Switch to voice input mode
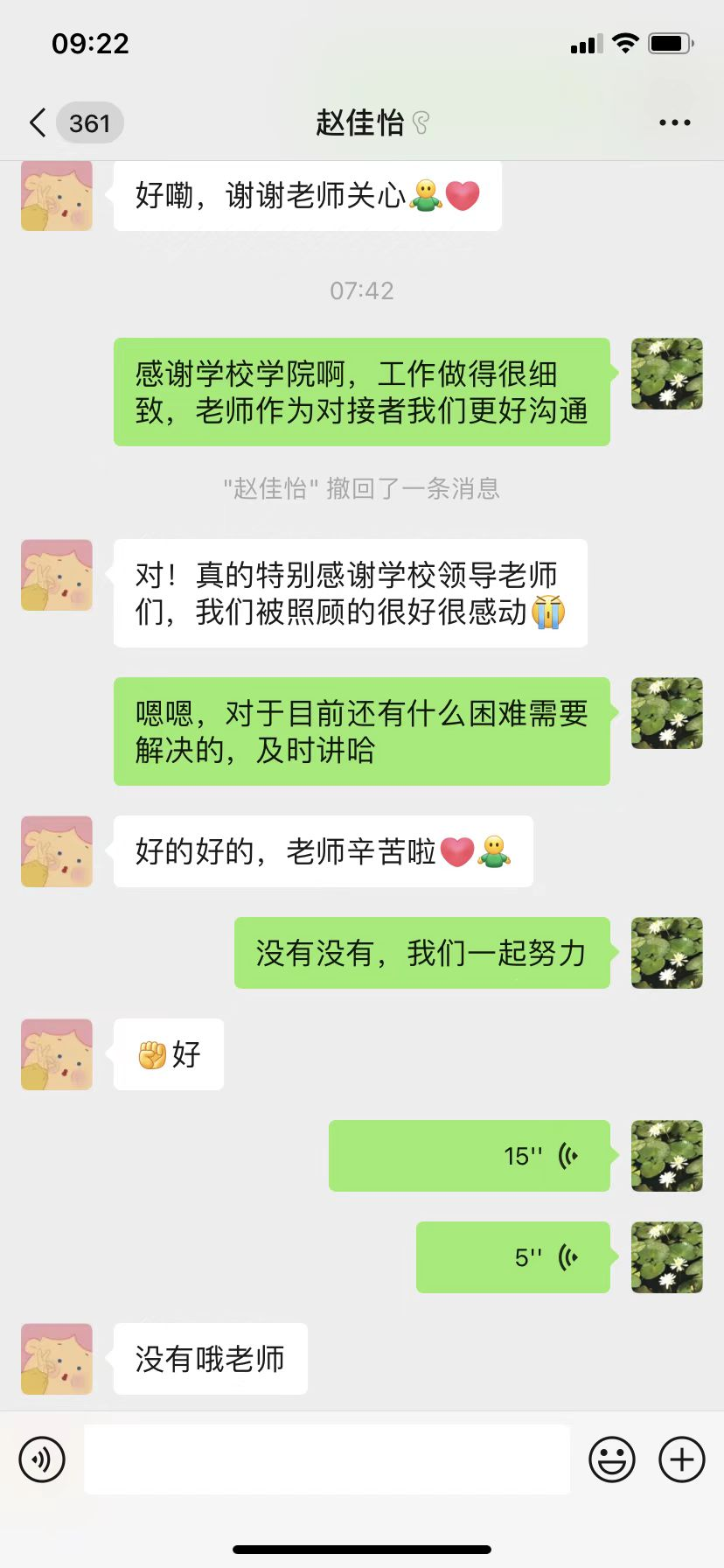Screen dimensions: 724x1568 click(42, 1459)
